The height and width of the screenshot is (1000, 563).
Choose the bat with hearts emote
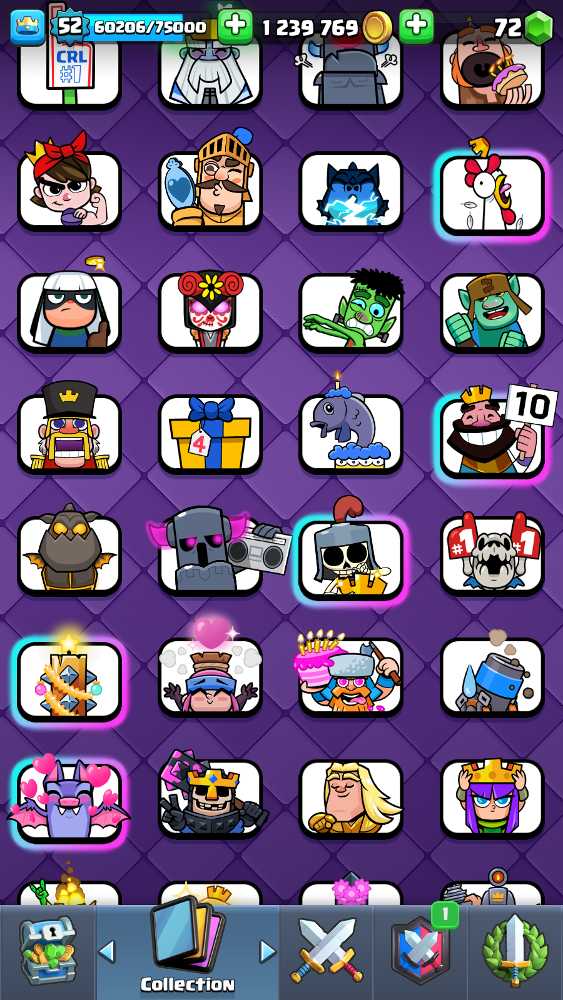point(69,800)
